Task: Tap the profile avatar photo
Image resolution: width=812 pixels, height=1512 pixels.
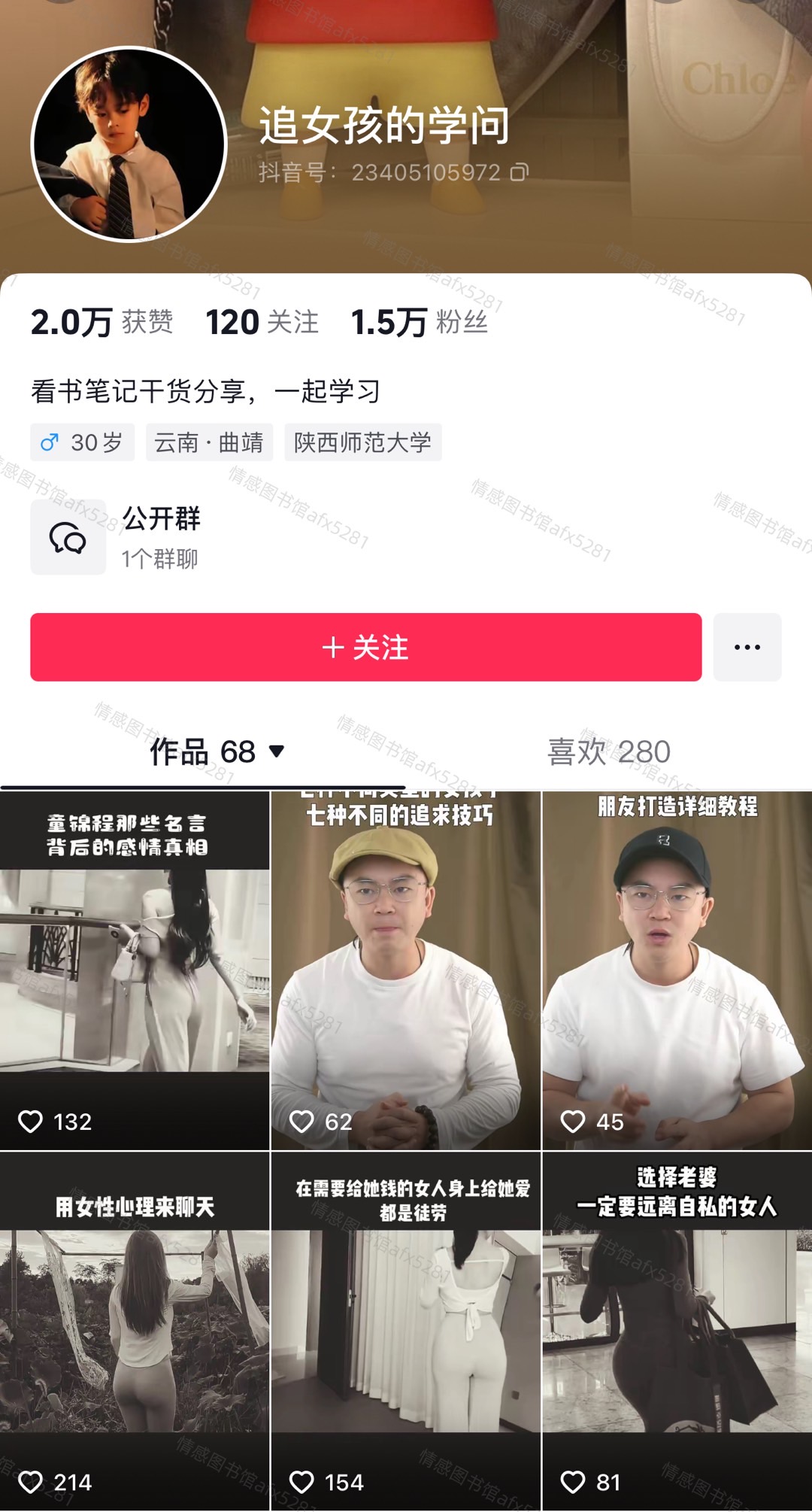Action: 129,144
